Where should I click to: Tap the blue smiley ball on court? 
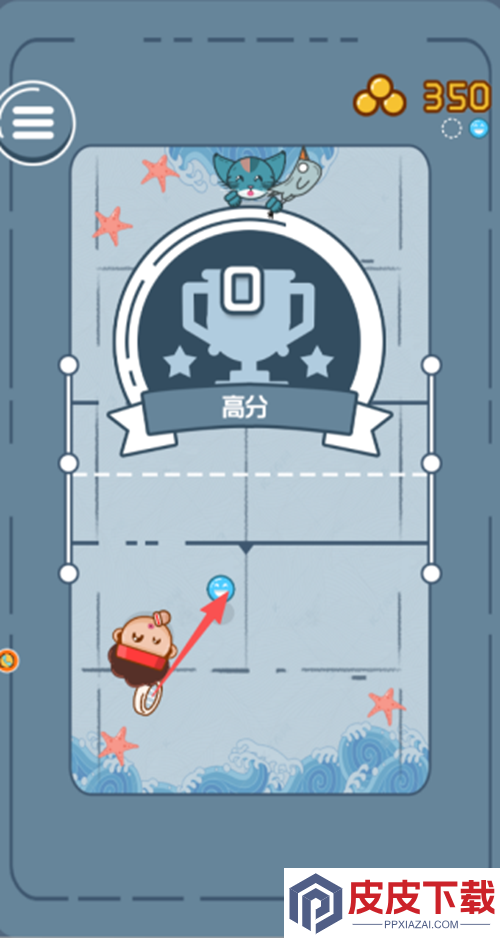pos(221,589)
